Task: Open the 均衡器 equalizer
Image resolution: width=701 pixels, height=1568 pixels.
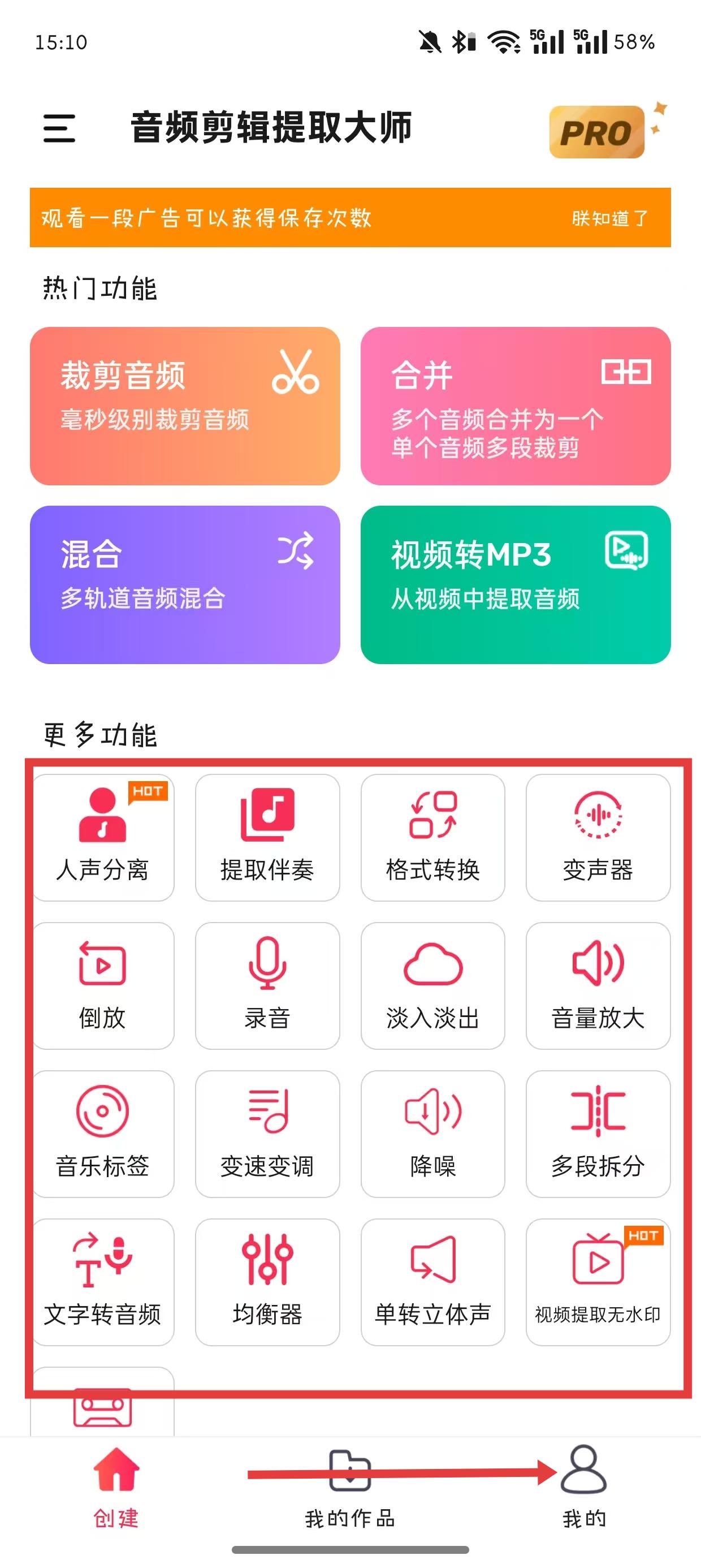Action: [267, 1282]
